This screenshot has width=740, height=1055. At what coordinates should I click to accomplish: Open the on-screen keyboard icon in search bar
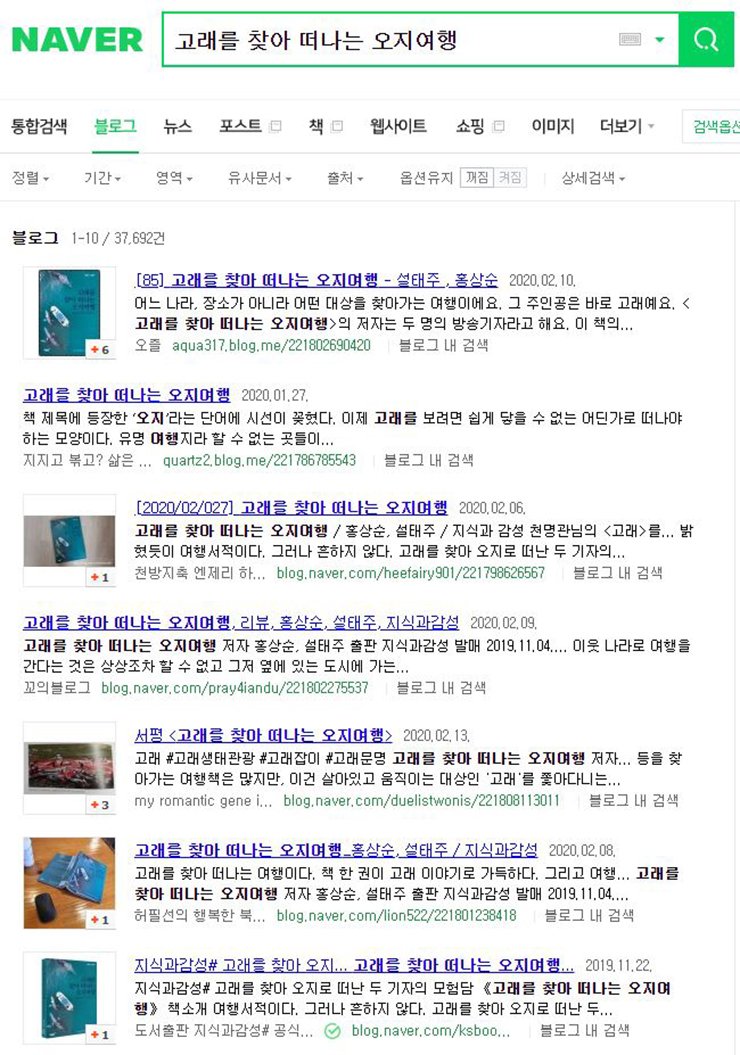[x=629, y=40]
